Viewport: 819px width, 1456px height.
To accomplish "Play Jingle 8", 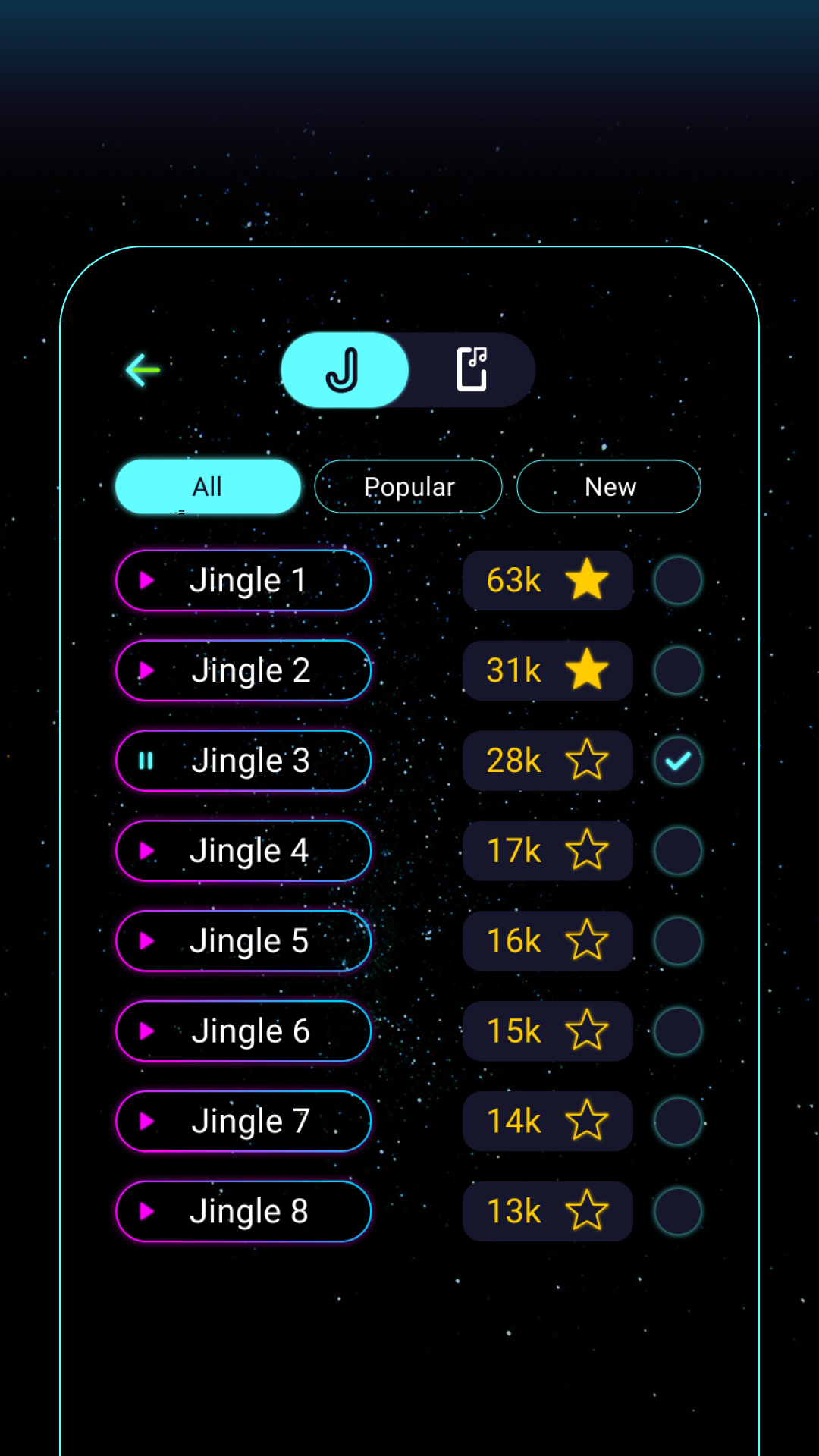I will click(147, 1212).
